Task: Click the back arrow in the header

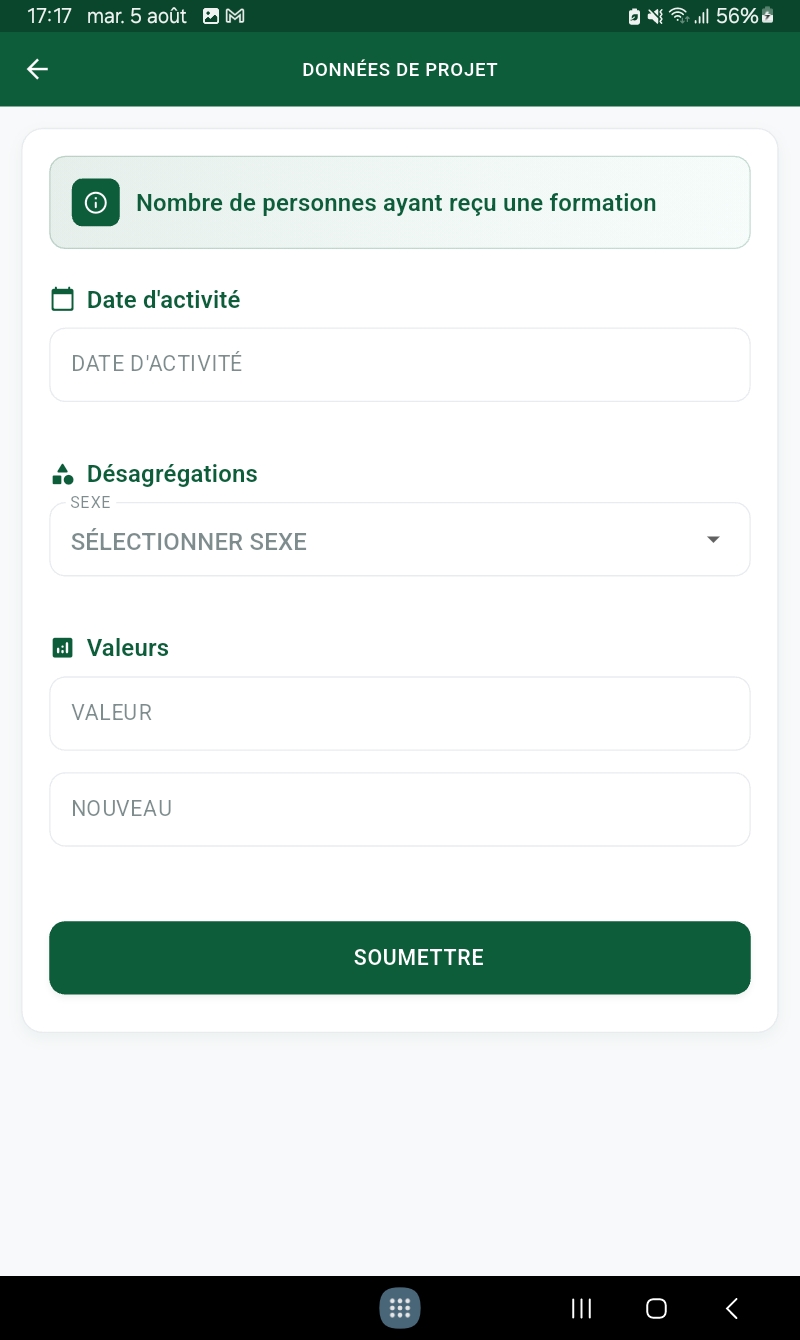Action: click(x=37, y=69)
